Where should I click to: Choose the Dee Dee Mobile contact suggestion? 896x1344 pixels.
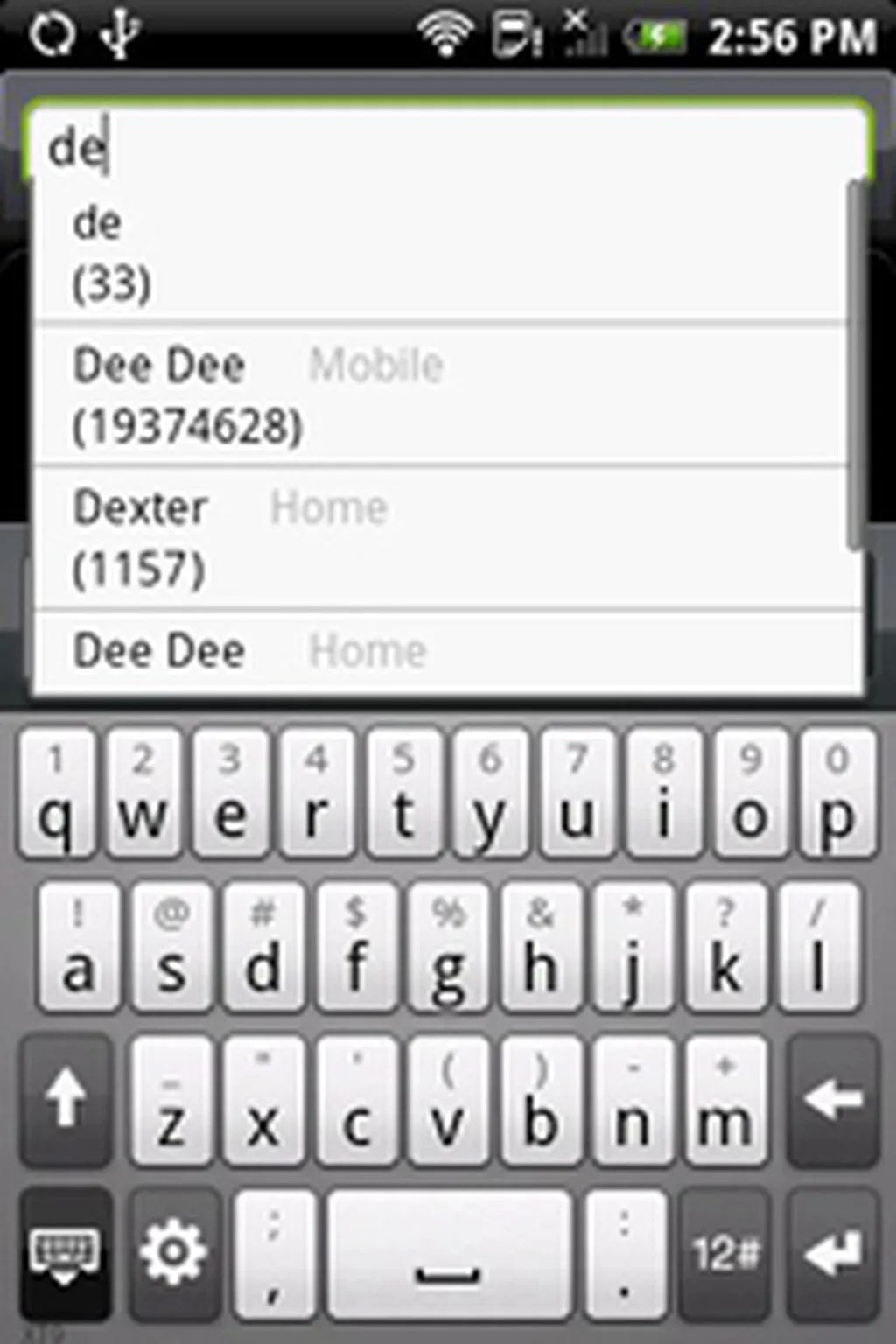pyautogui.click(x=437, y=395)
